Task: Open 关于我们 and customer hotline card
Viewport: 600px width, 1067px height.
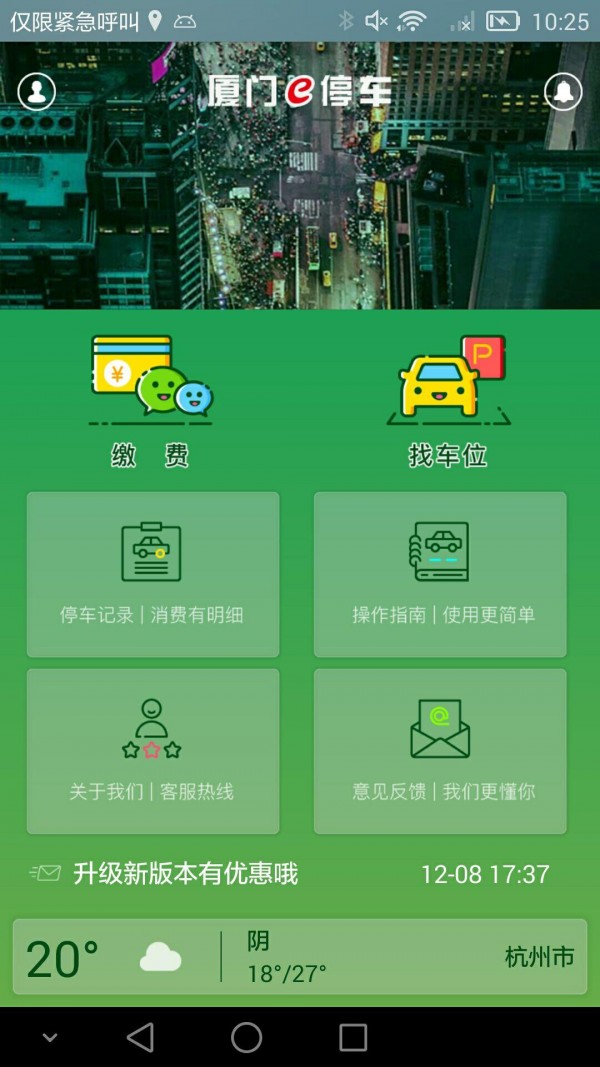Action: [x=153, y=751]
